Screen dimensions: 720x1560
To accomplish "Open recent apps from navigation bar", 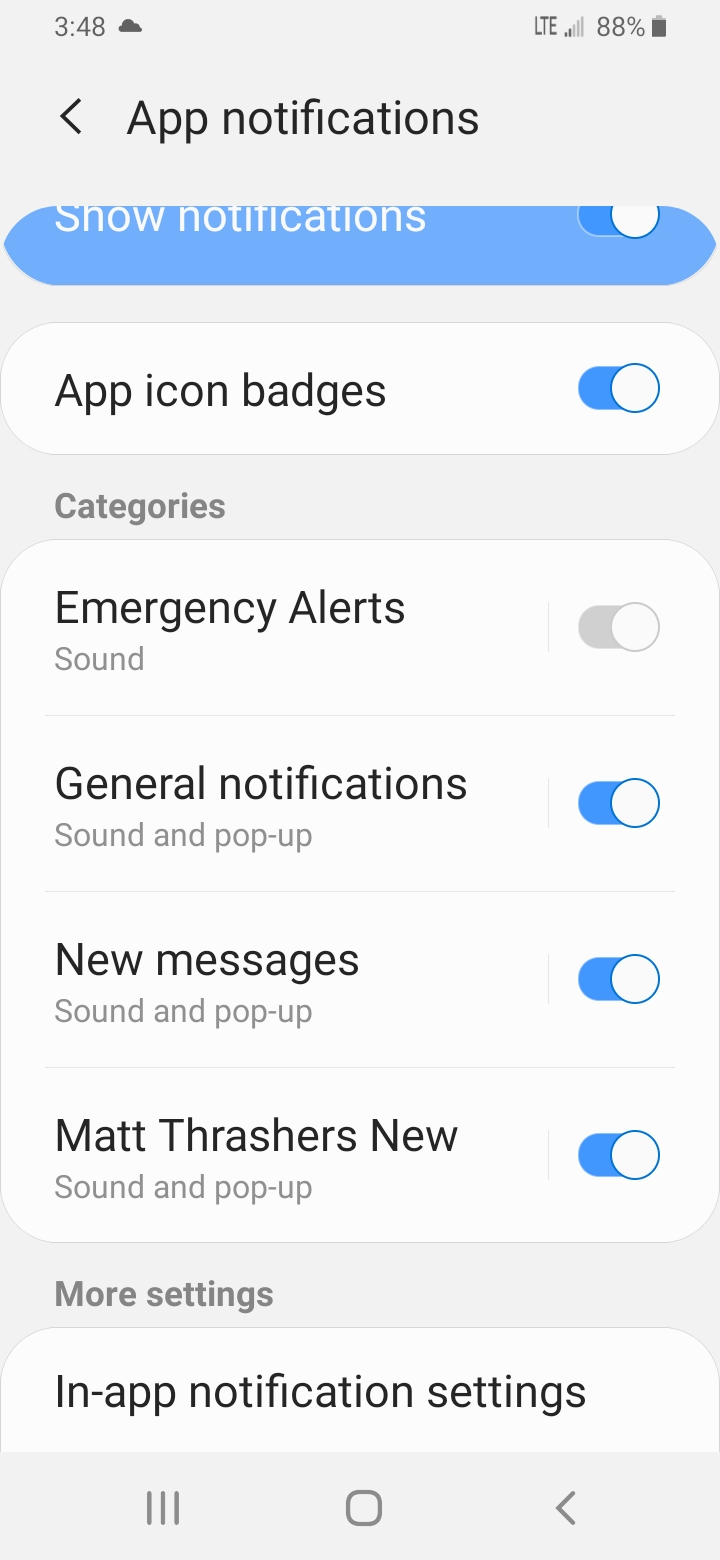I will point(162,1508).
